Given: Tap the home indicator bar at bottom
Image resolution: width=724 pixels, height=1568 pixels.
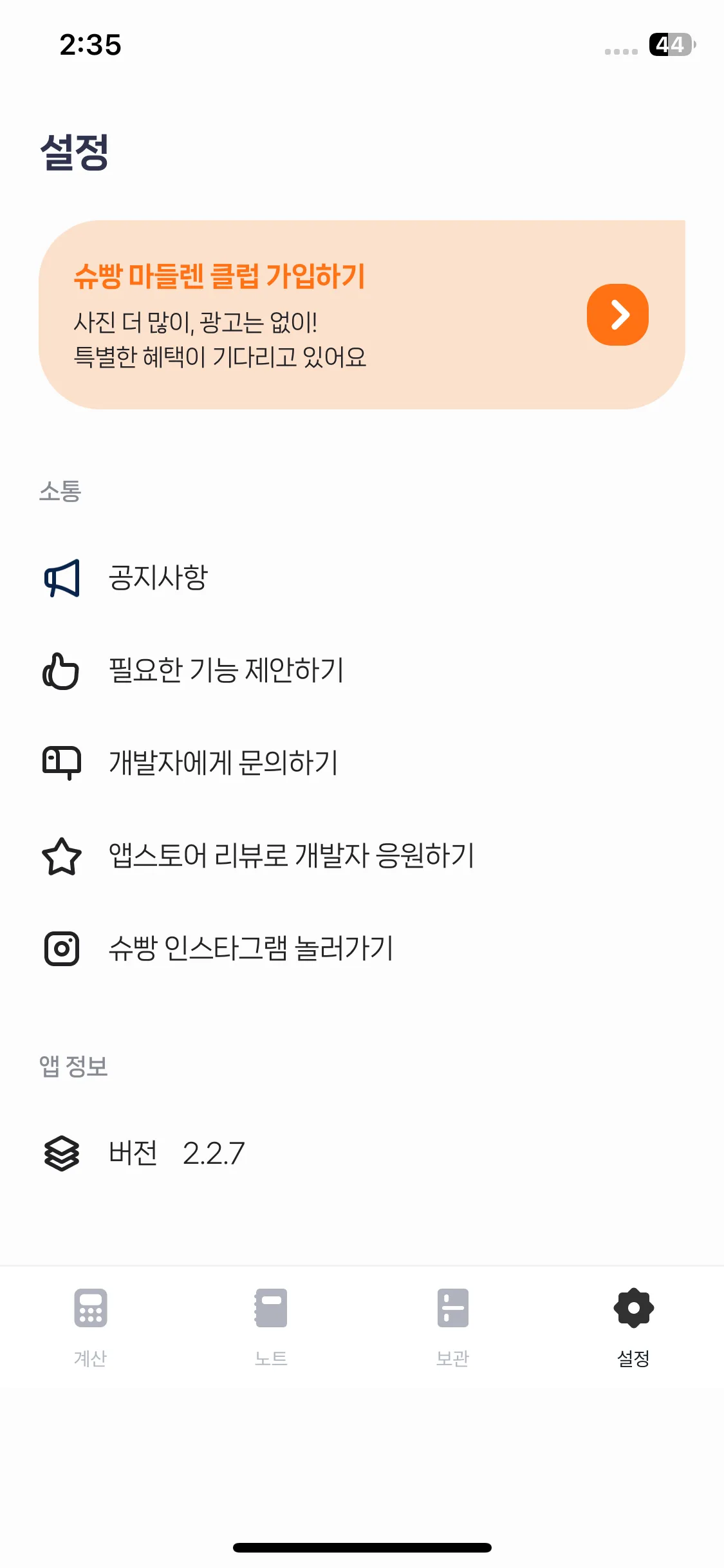Looking at the screenshot, I should coord(362,1547).
